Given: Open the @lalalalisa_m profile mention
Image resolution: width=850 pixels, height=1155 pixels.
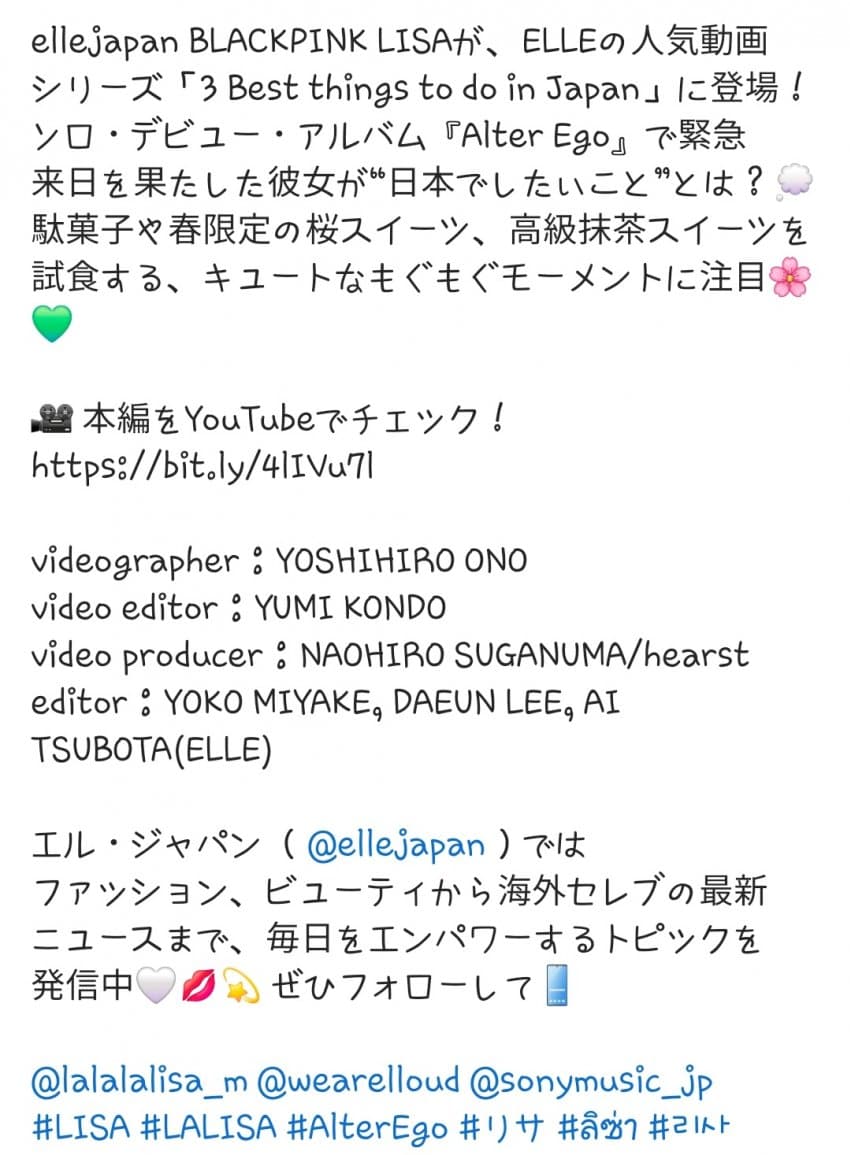Looking at the screenshot, I should pos(139,1081).
